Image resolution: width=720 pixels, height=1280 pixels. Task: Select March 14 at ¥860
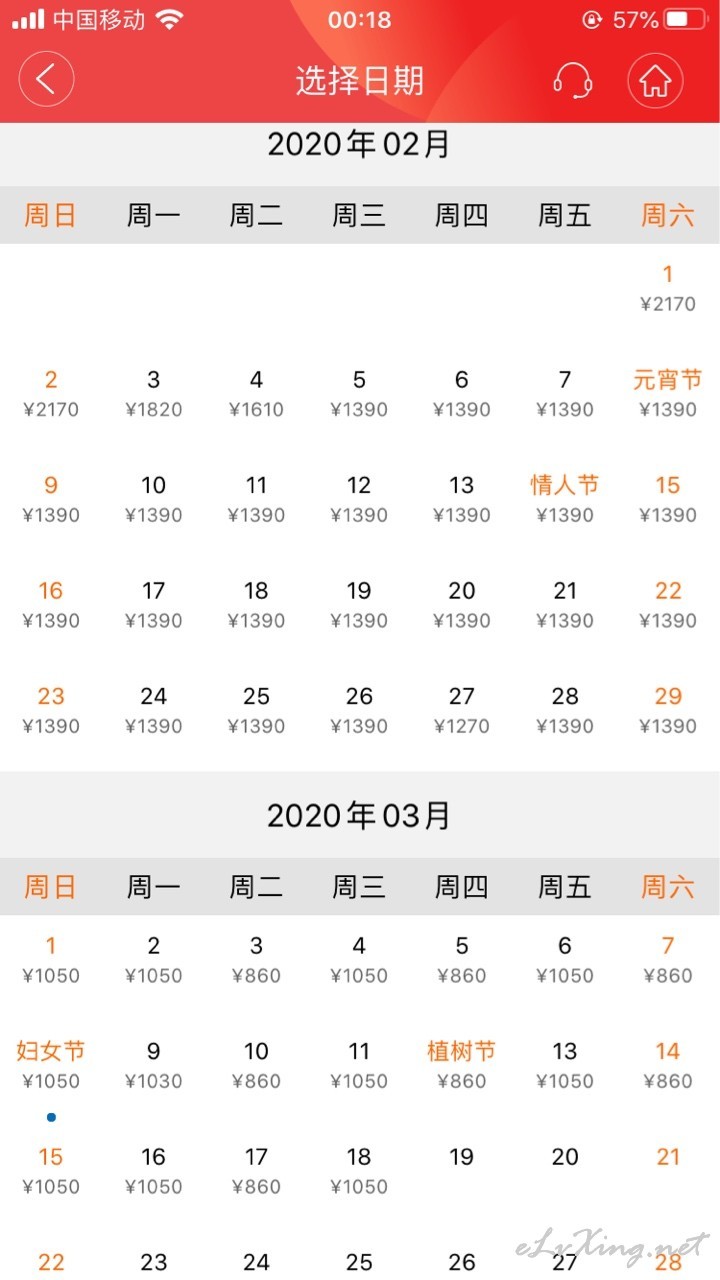pos(668,1066)
